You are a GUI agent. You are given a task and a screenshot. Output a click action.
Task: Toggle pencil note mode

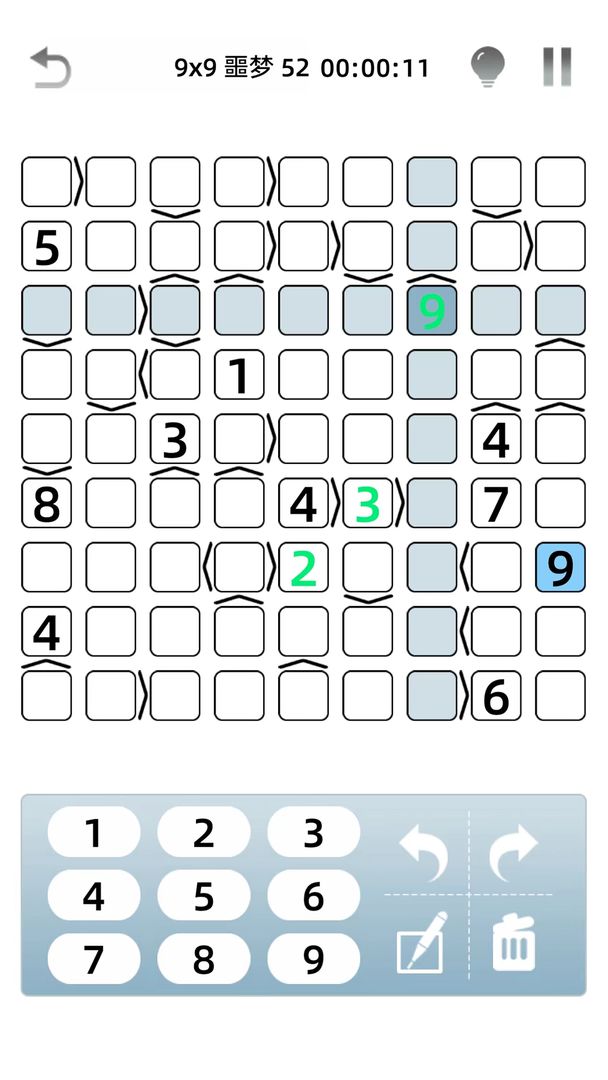423,942
